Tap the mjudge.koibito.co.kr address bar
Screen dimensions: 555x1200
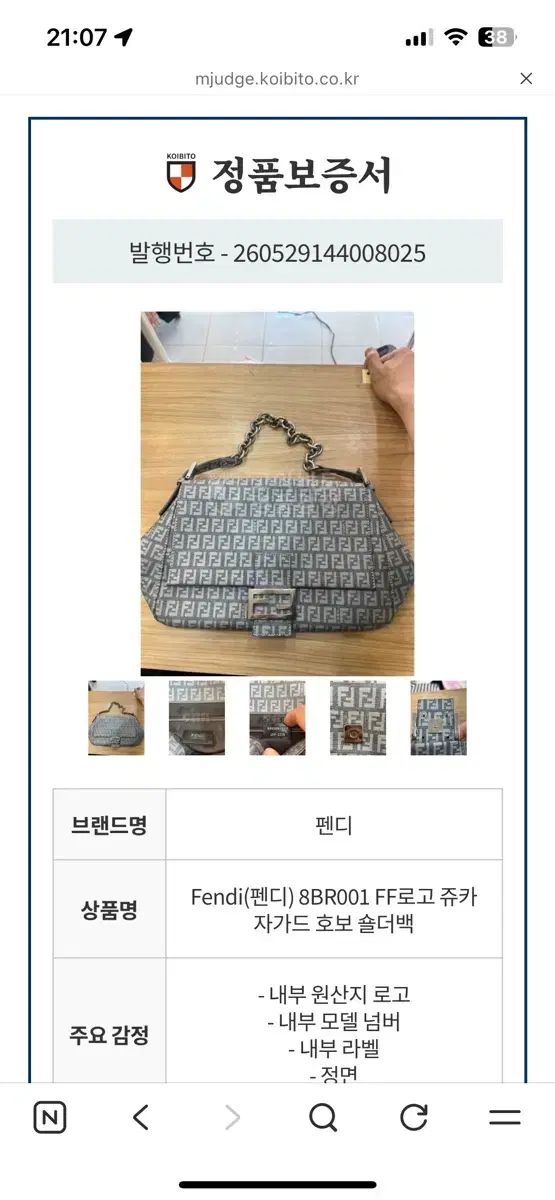click(x=277, y=79)
